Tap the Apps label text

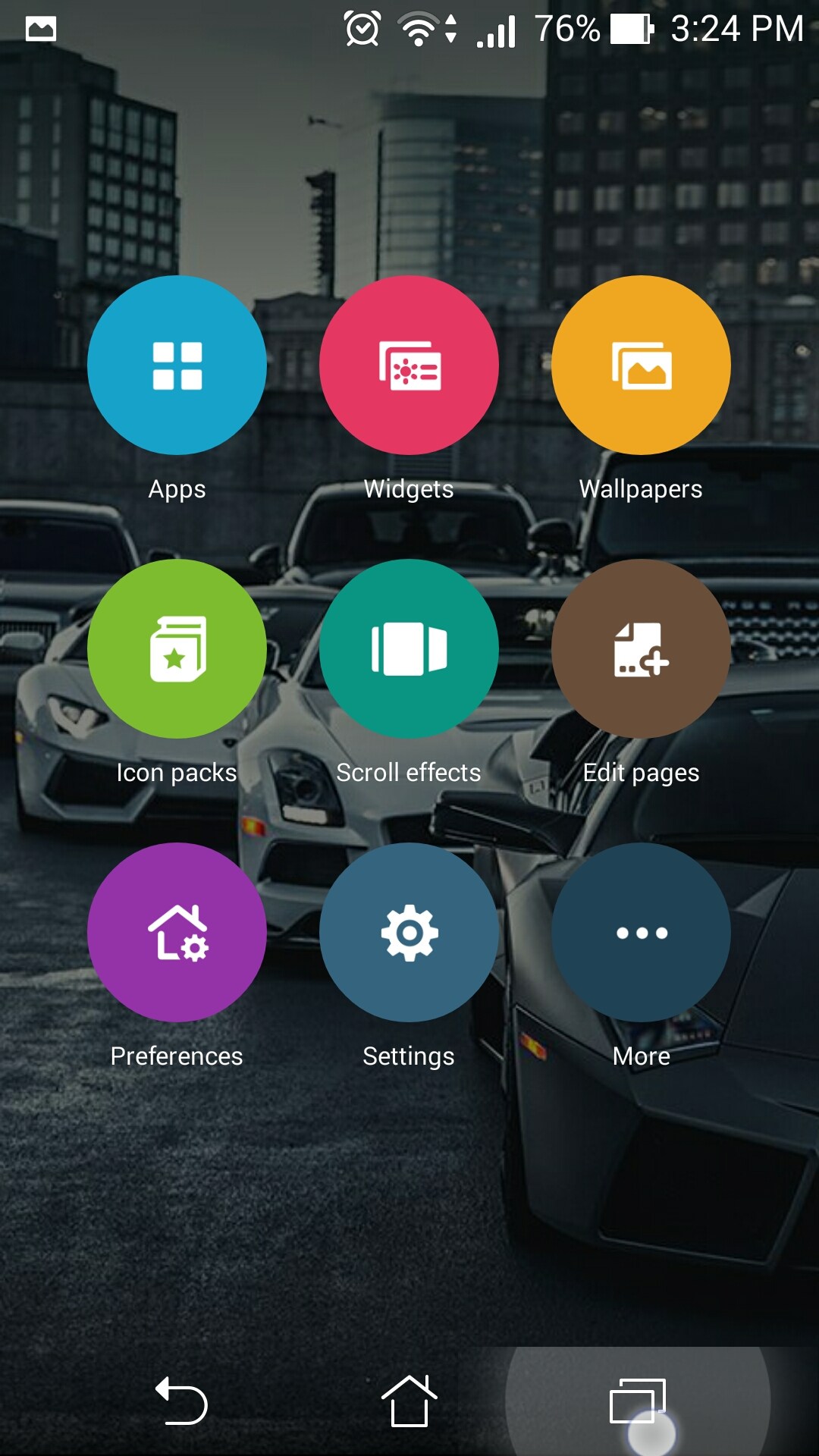pyautogui.click(x=177, y=489)
